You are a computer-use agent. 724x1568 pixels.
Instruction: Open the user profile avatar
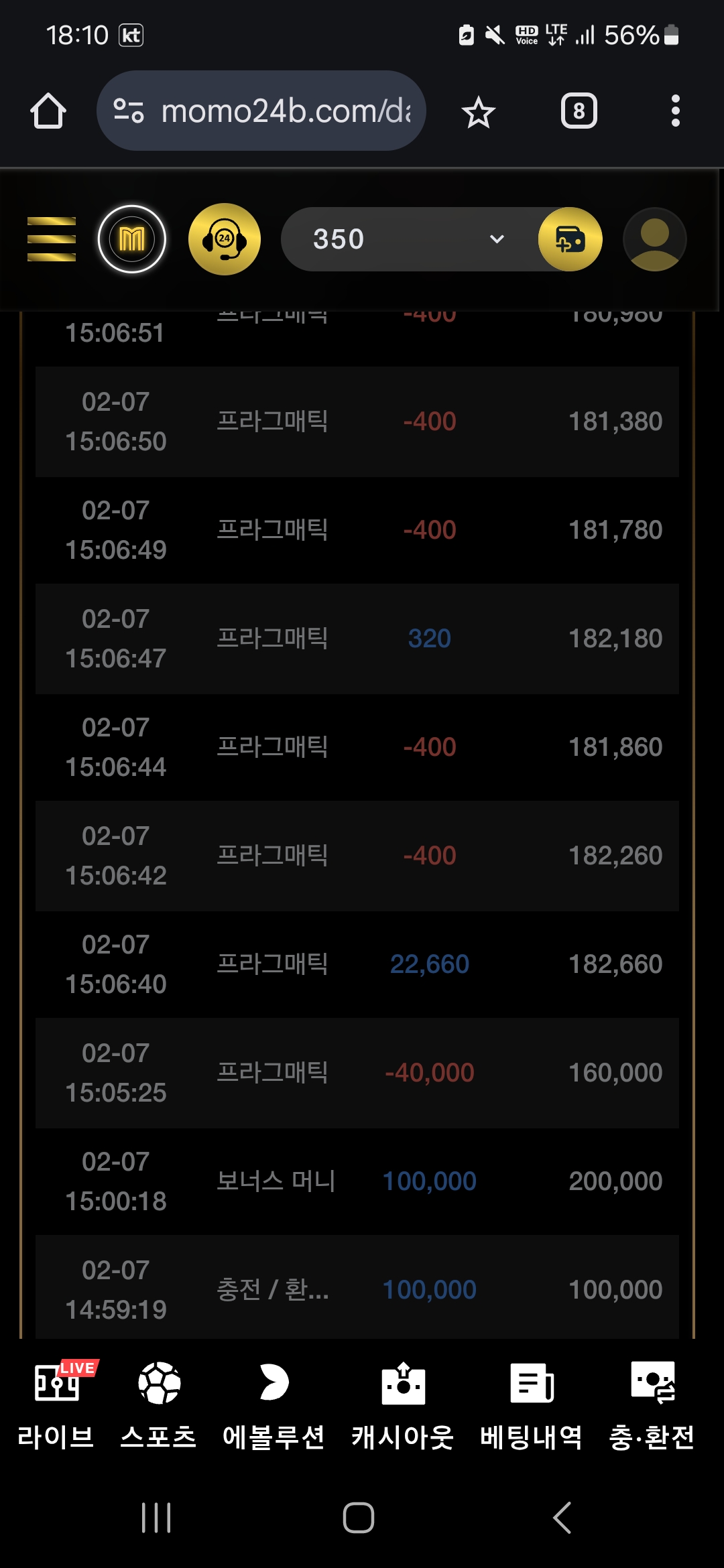[655, 239]
